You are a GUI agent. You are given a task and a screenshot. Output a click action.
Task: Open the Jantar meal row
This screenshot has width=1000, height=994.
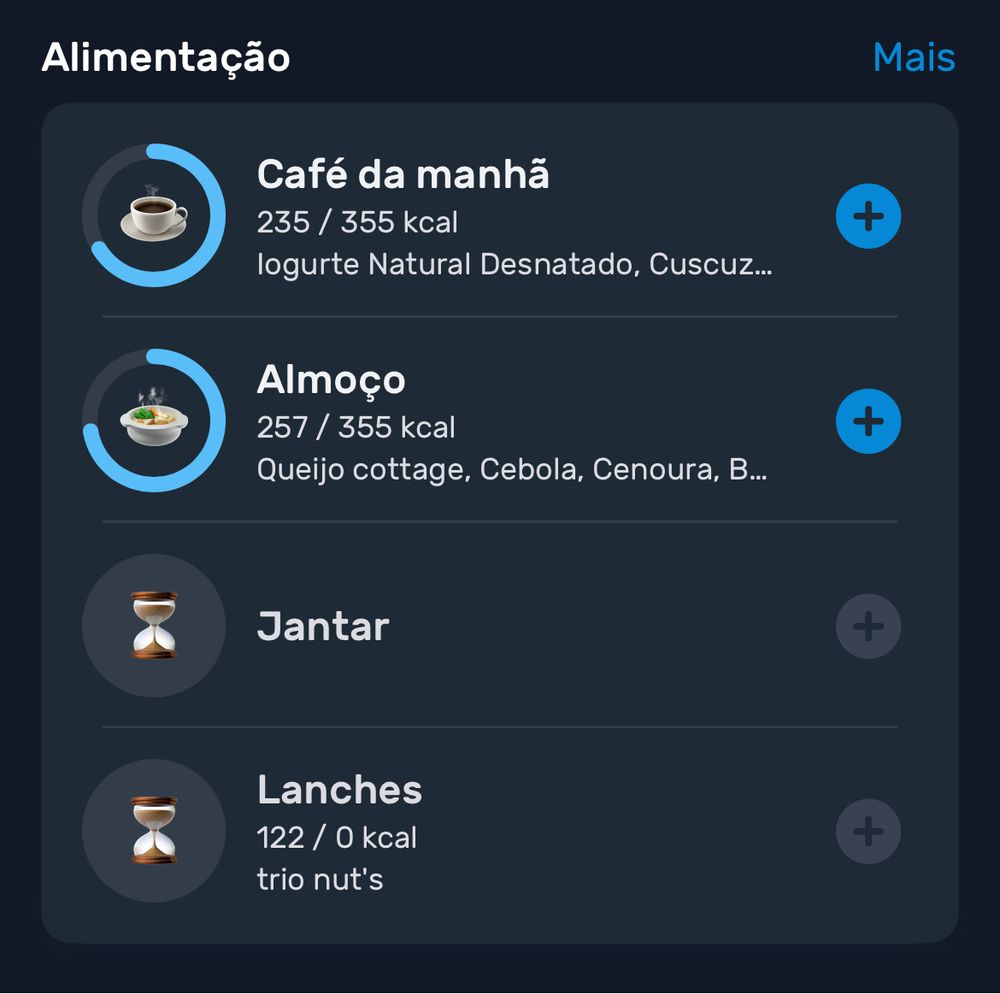(500, 627)
